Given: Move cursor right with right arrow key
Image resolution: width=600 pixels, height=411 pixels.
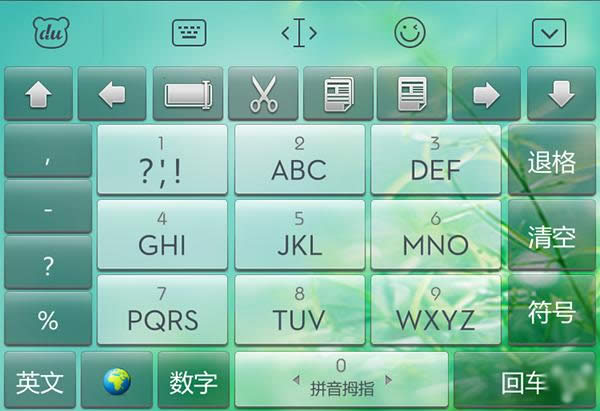Looking at the screenshot, I should tap(486, 95).
